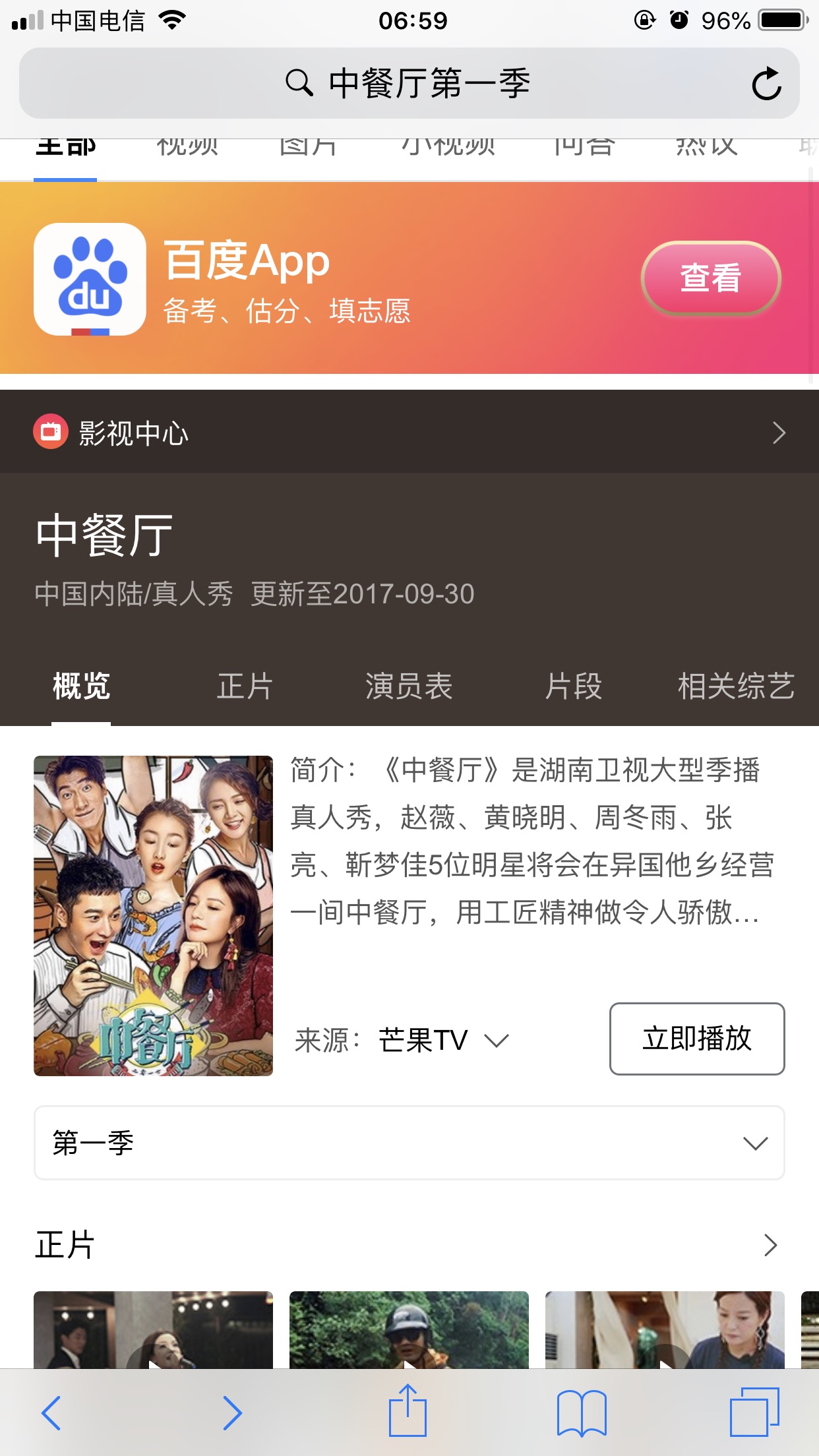Tap the 中餐厅 poster image
This screenshot has width=819, height=1456.
click(153, 916)
